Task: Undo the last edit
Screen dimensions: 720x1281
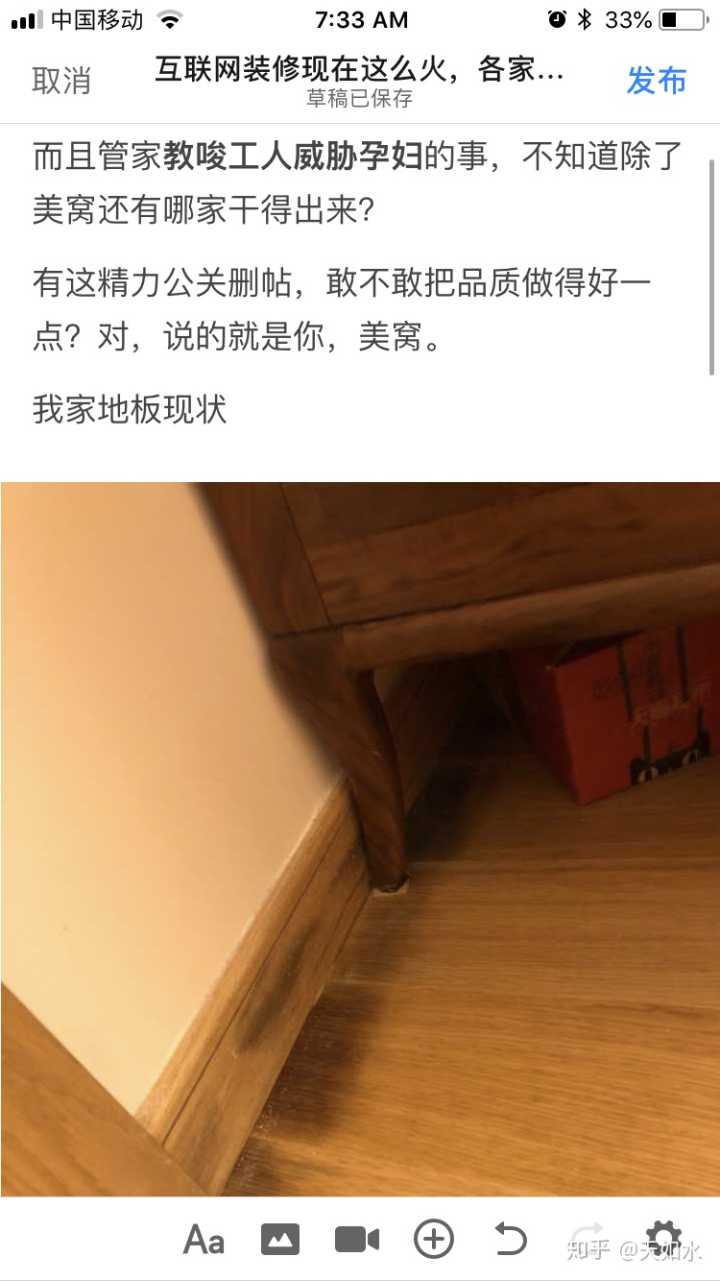Action: 510,1240
